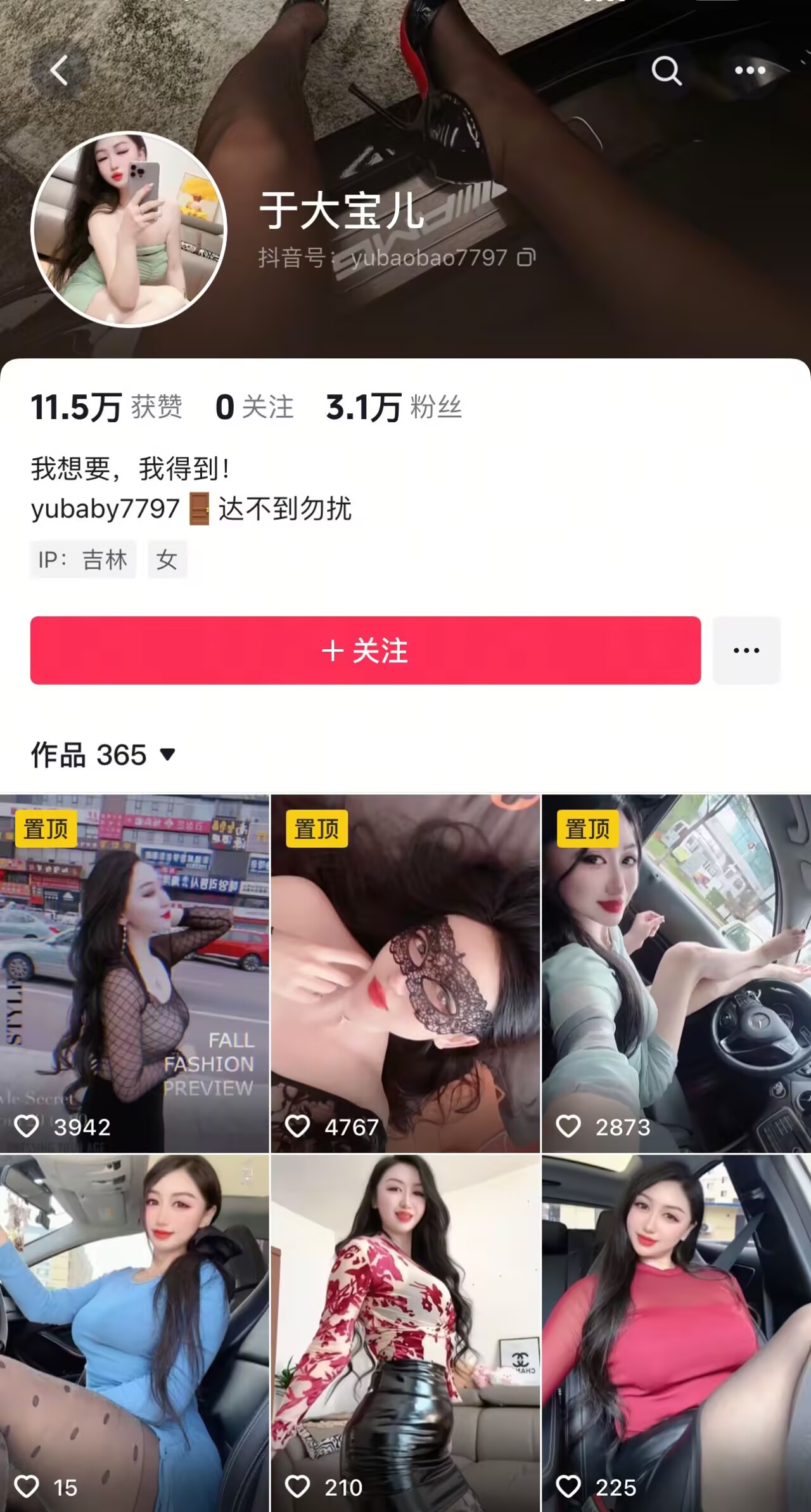Open the video with 210 likes
The width and height of the screenshot is (811, 1512).
(x=405, y=1331)
